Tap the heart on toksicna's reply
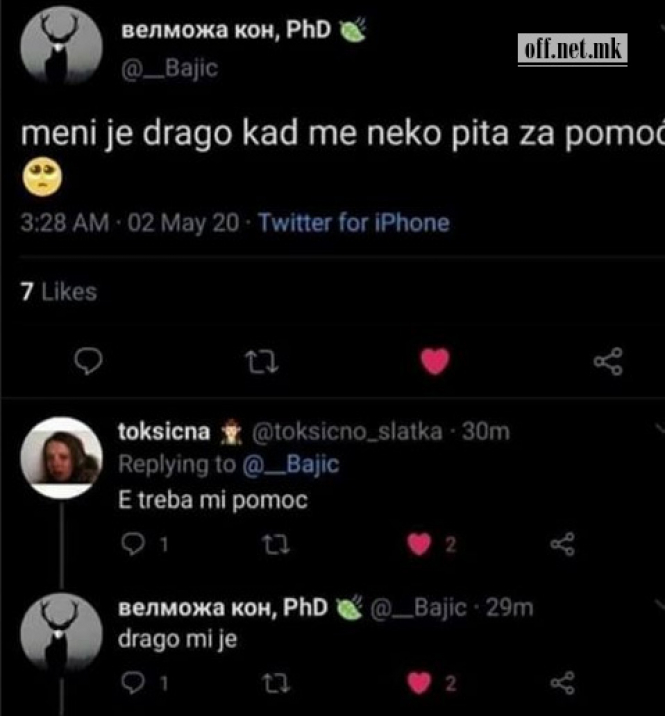The height and width of the screenshot is (716, 665). click(x=421, y=545)
